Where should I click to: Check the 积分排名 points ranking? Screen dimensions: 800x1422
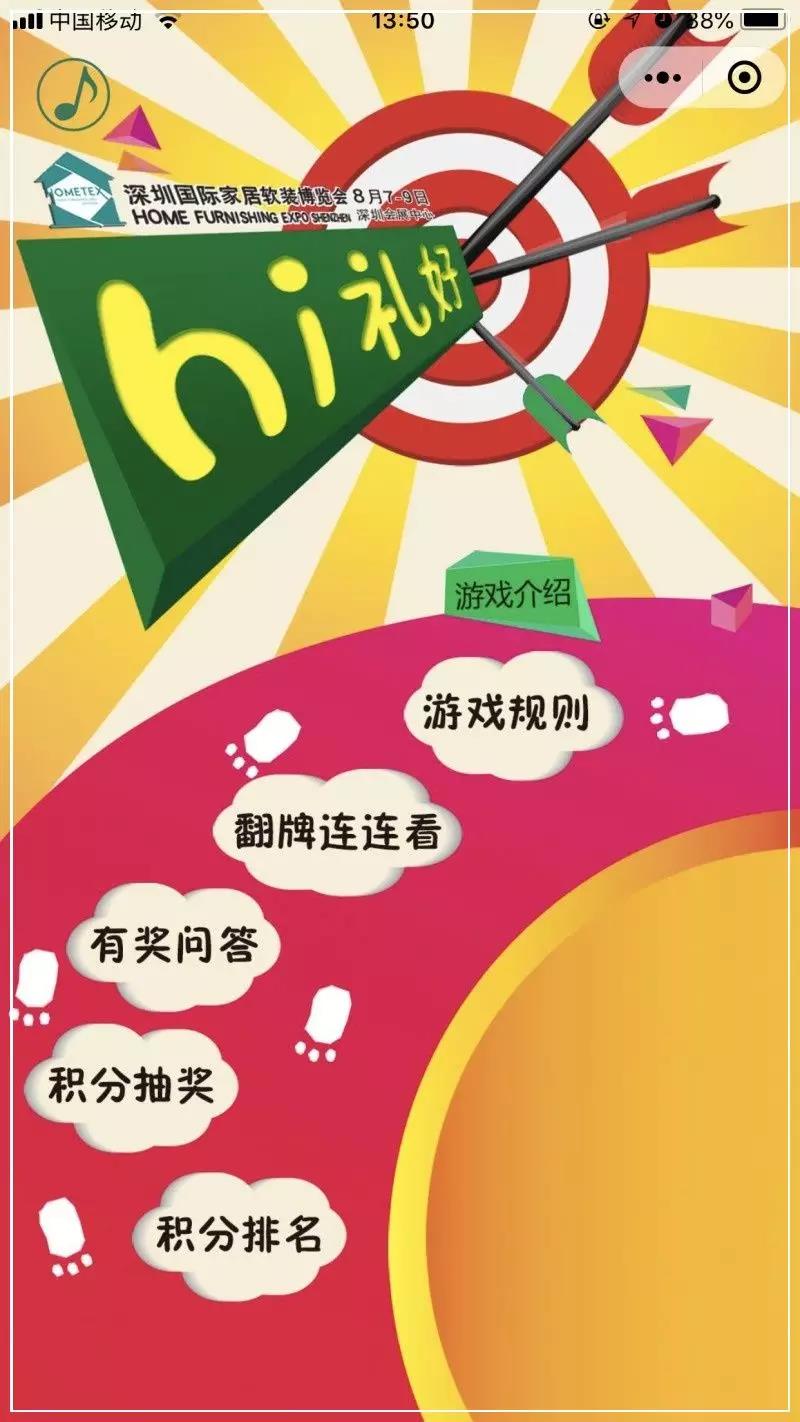pos(239,1236)
